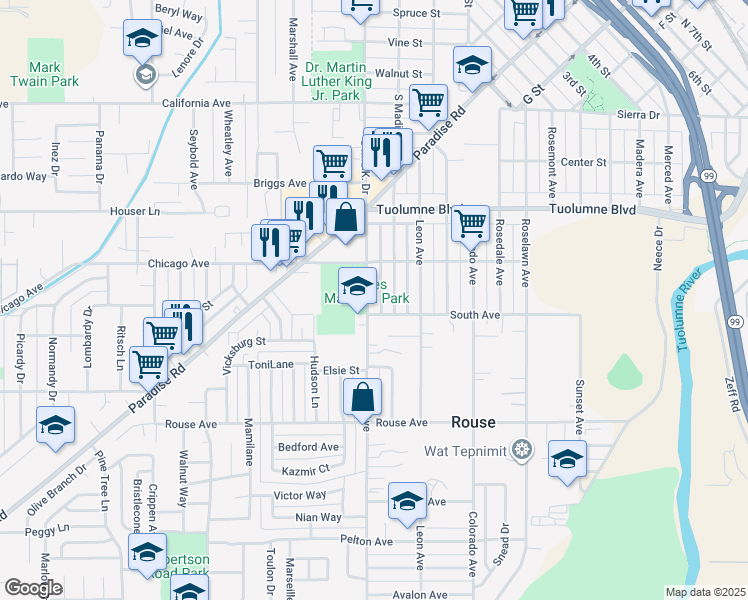The image size is (748, 600).
Task: Open the Google logo link
Action: coord(32,588)
